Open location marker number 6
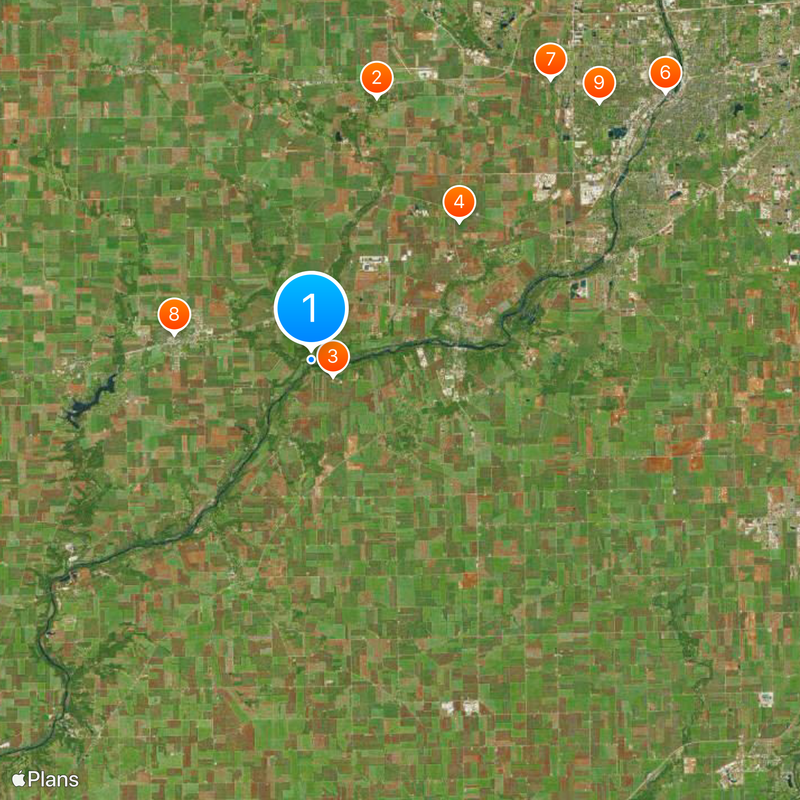The image size is (800, 800). (x=665, y=73)
